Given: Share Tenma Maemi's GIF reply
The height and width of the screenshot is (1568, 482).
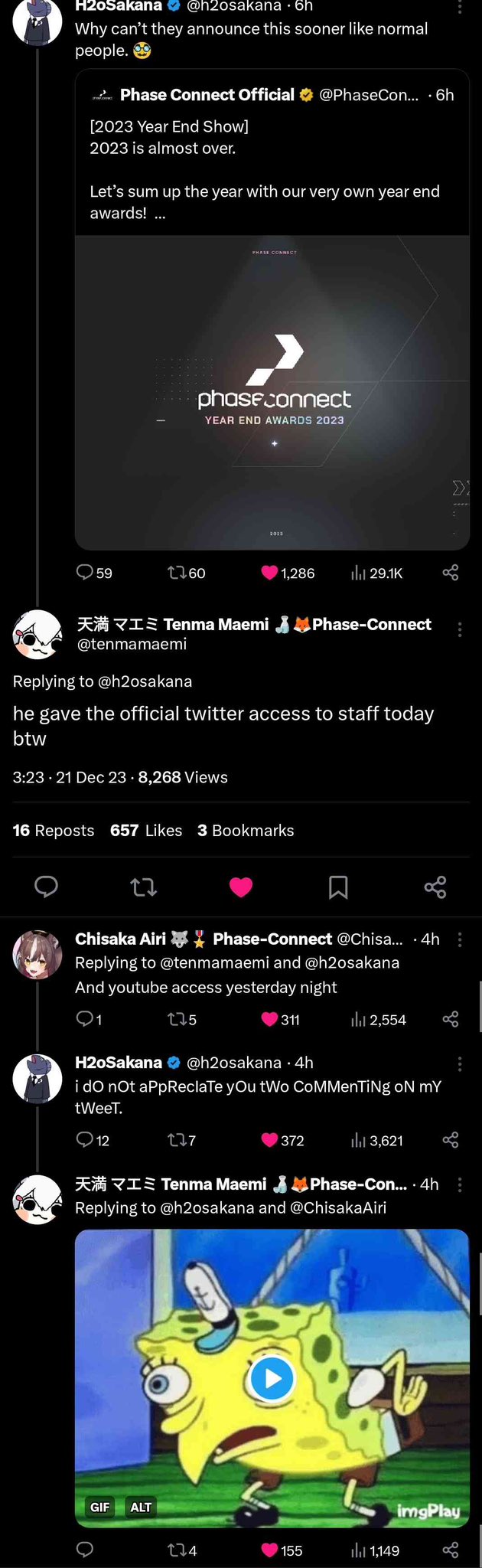Looking at the screenshot, I should click(x=451, y=1550).
